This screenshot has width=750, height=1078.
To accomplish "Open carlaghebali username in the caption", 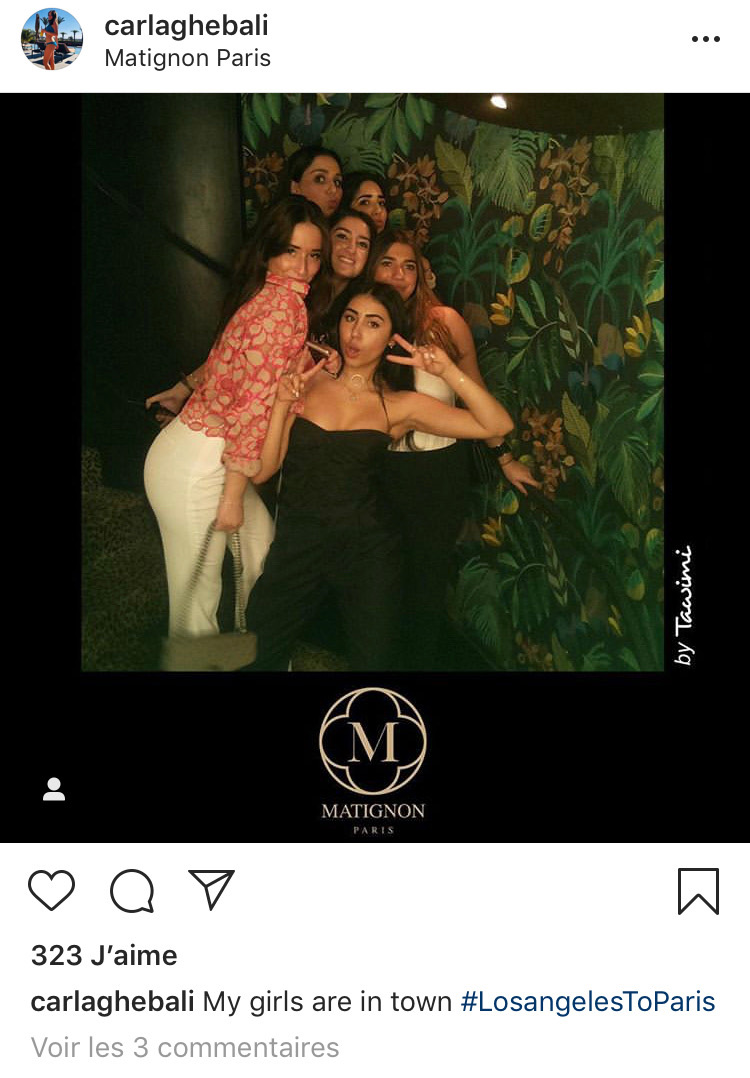I will point(112,1002).
